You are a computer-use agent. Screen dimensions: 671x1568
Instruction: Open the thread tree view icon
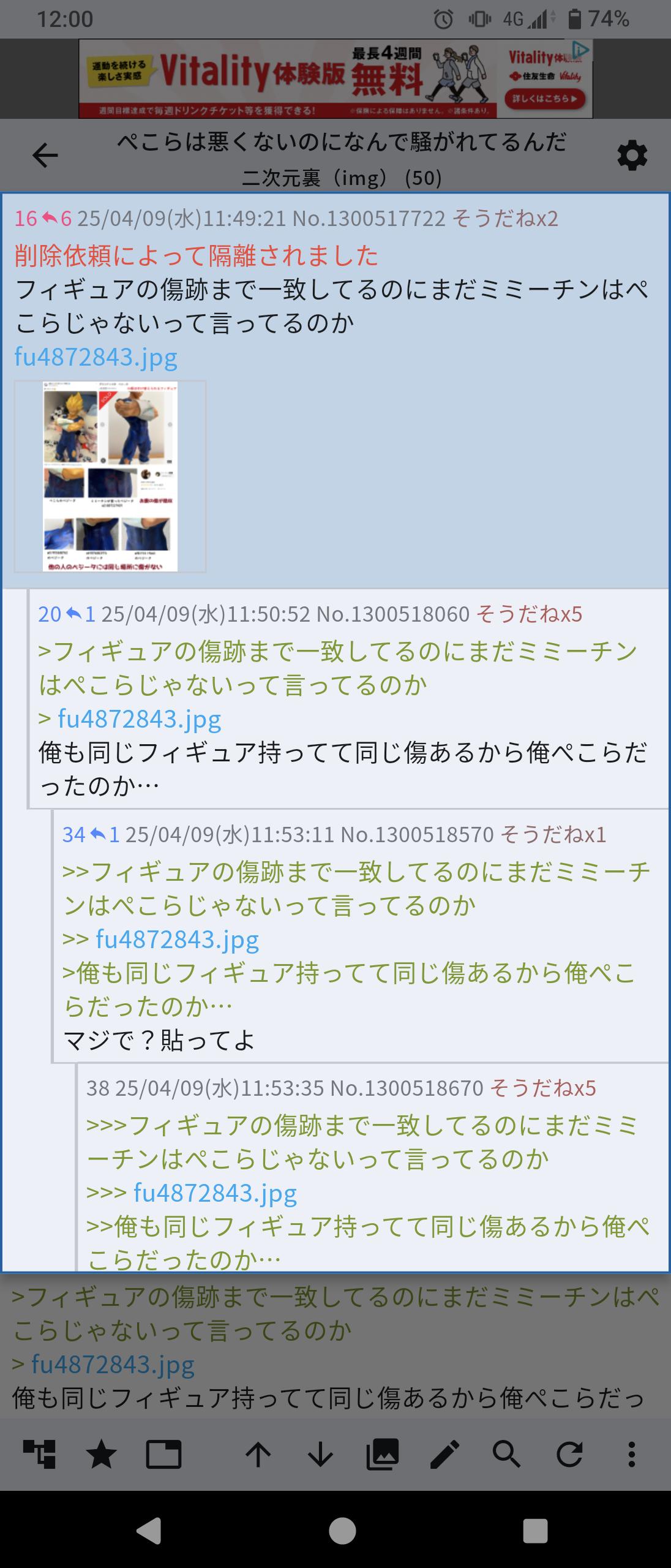tap(39, 1454)
